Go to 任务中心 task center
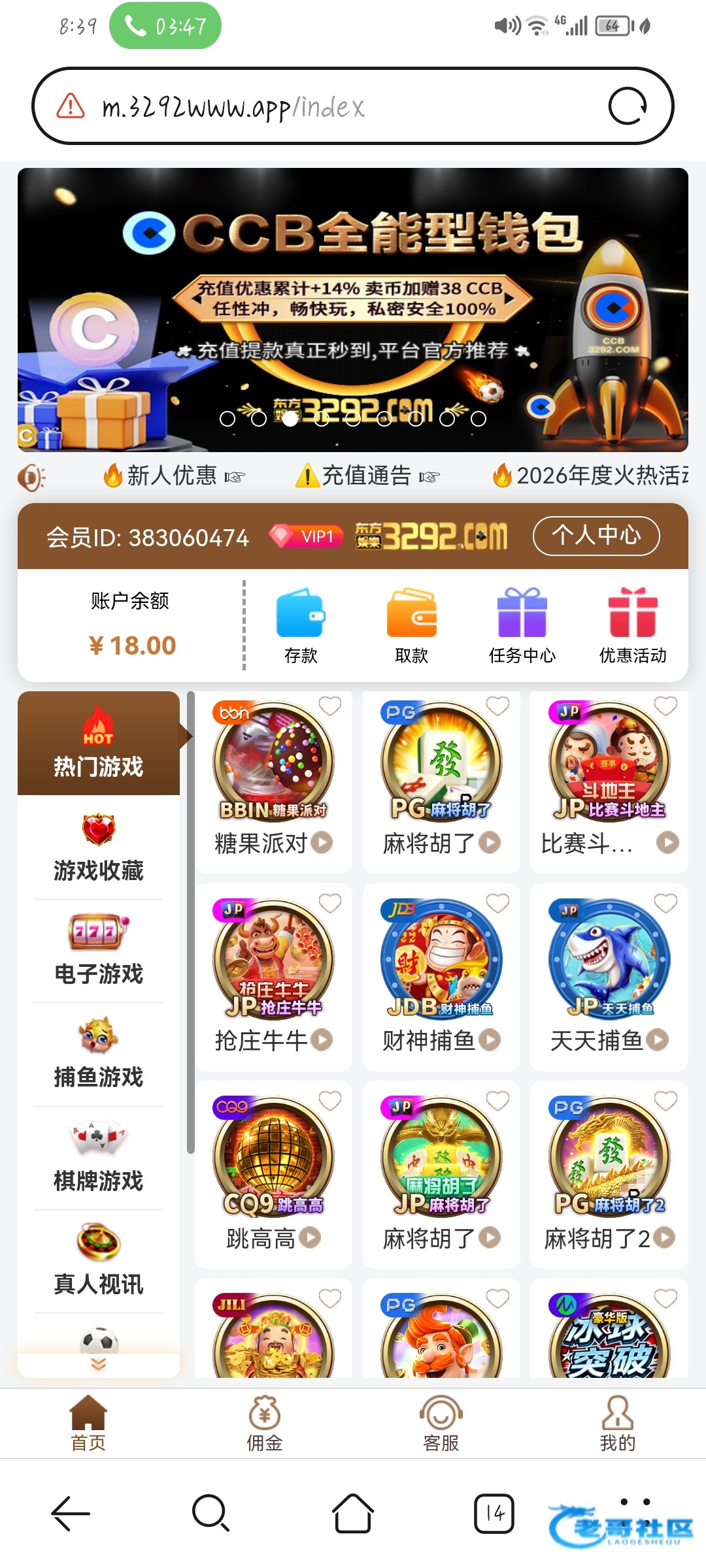The image size is (706, 1568). 522,625
